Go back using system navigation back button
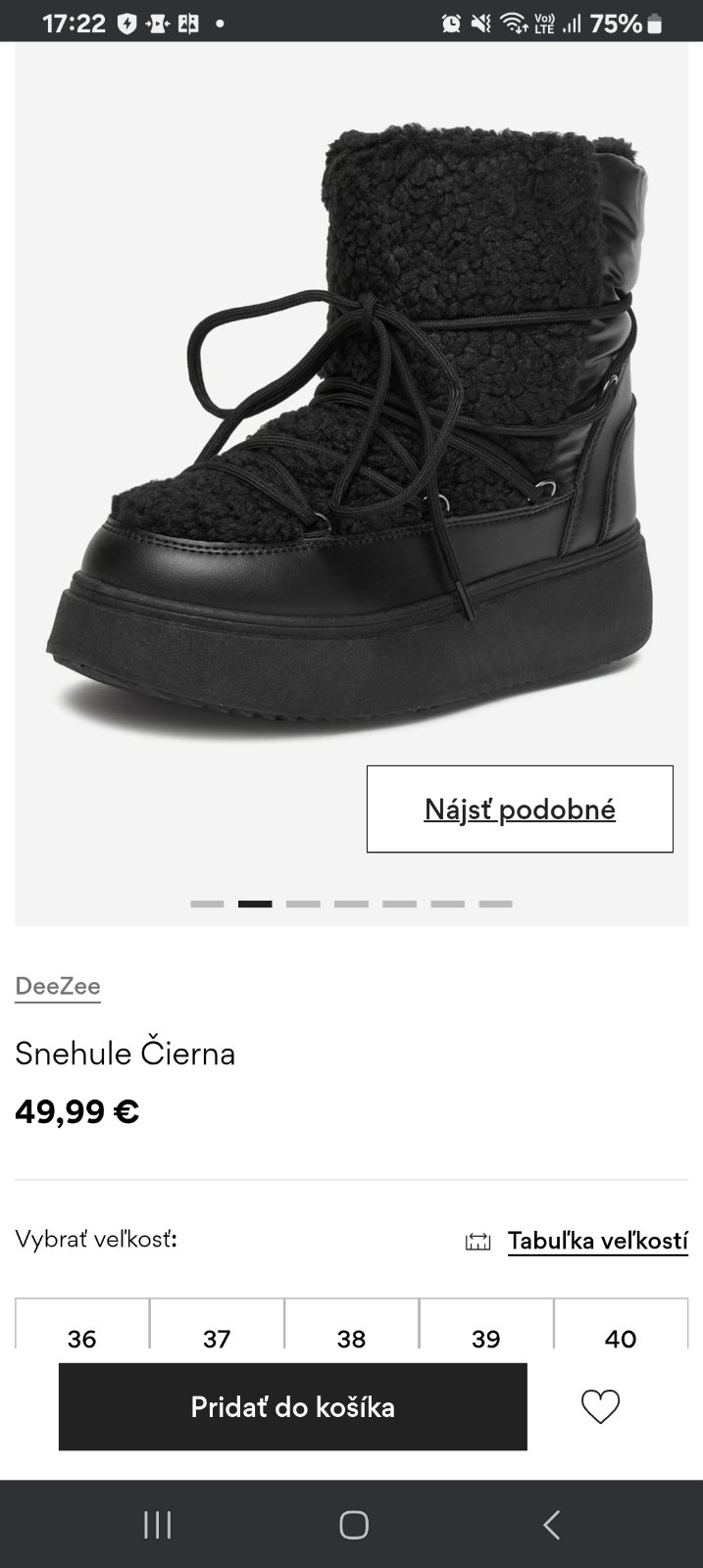703x1568 pixels. (x=551, y=1524)
